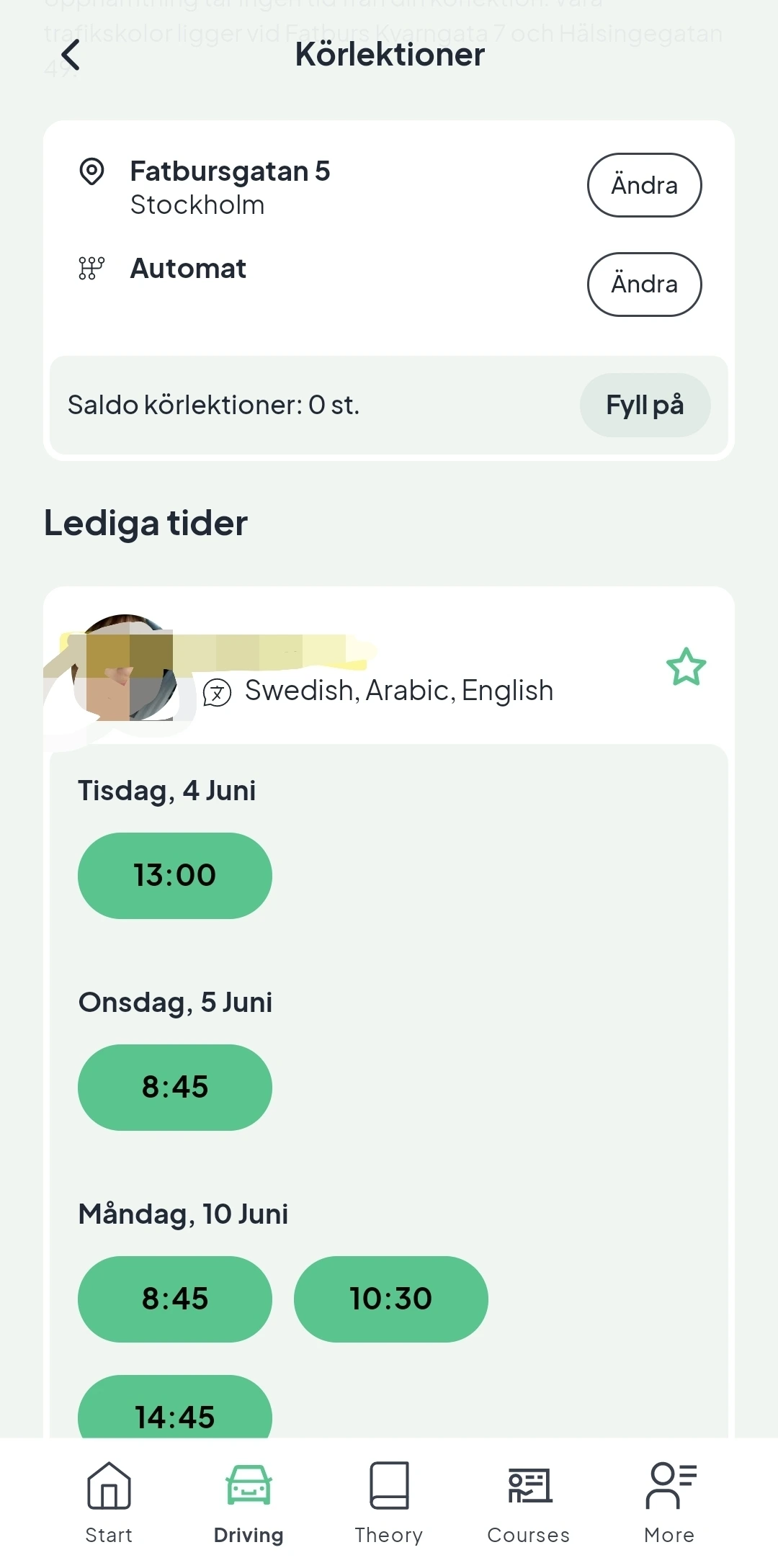Switch to the Start tab
Image resolution: width=778 pixels, height=1568 pixels.
(109, 1503)
